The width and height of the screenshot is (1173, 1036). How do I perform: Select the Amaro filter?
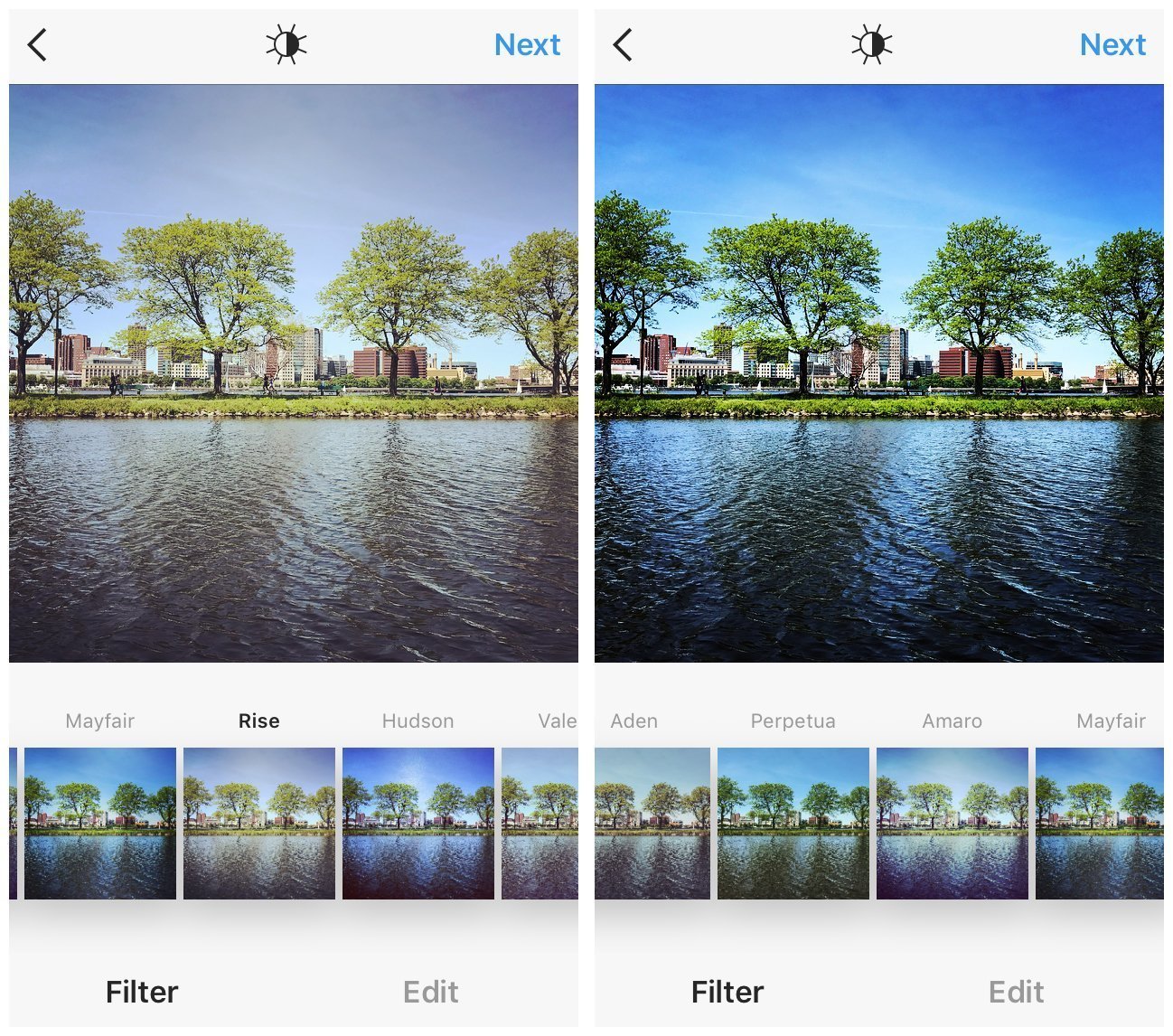952,823
